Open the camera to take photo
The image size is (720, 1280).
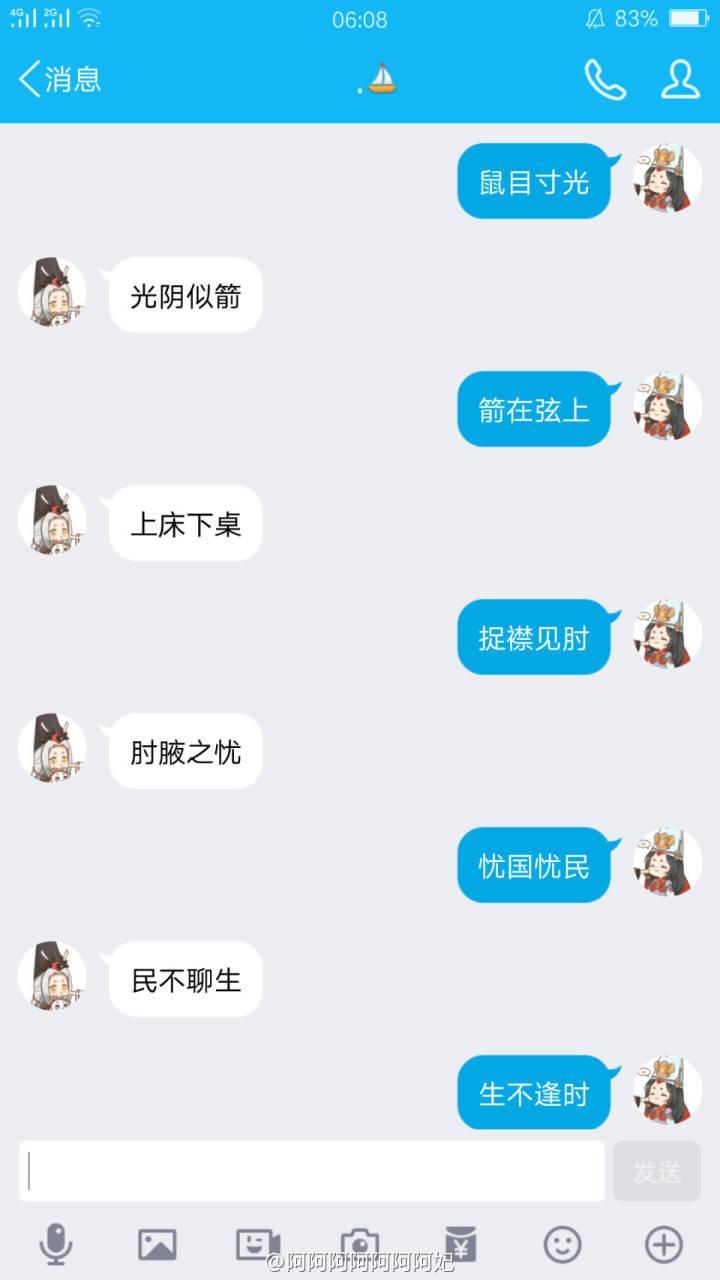point(360,1244)
